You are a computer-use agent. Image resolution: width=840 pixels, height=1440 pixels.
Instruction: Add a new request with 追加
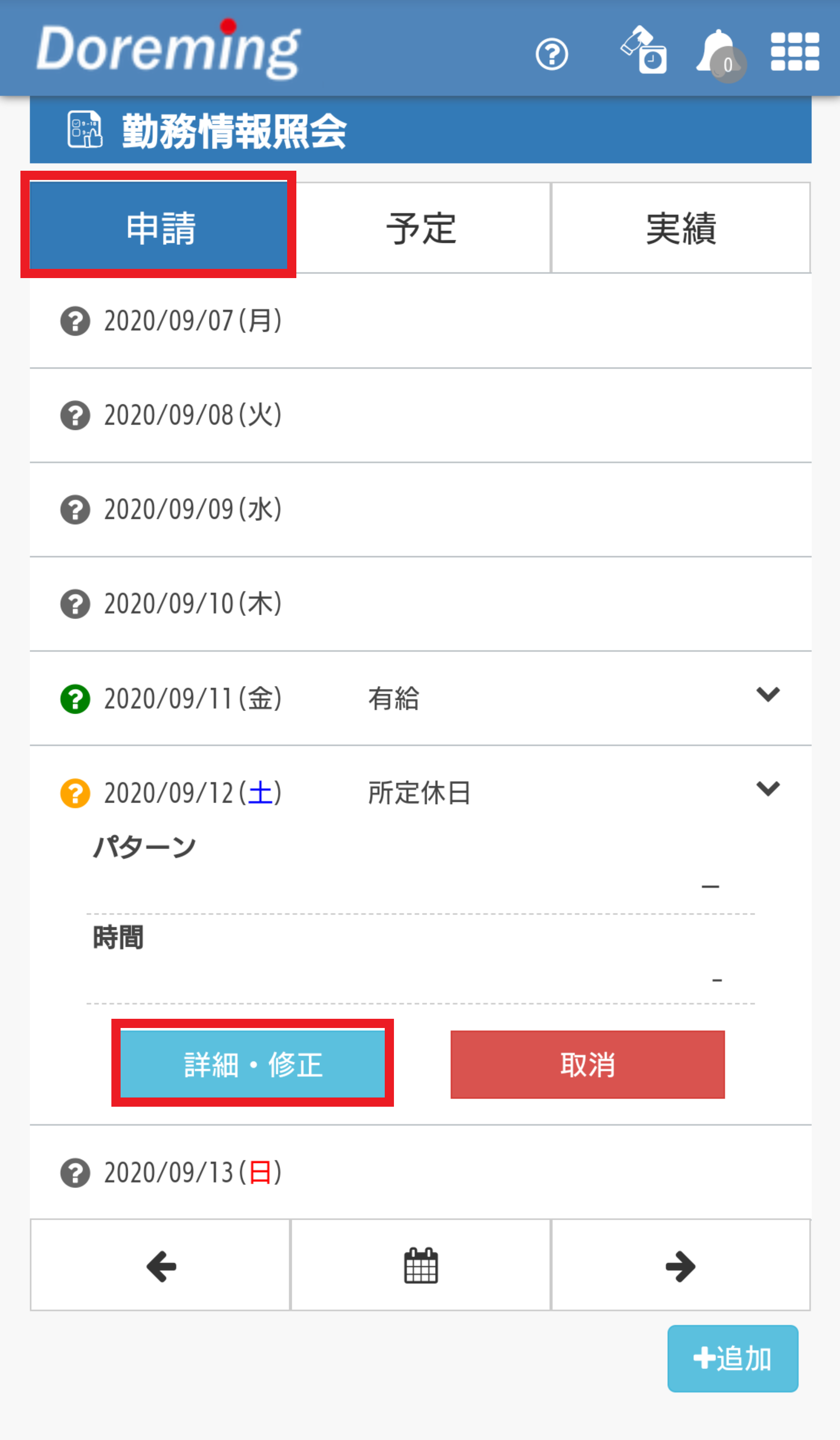(x=733, y=1359)
